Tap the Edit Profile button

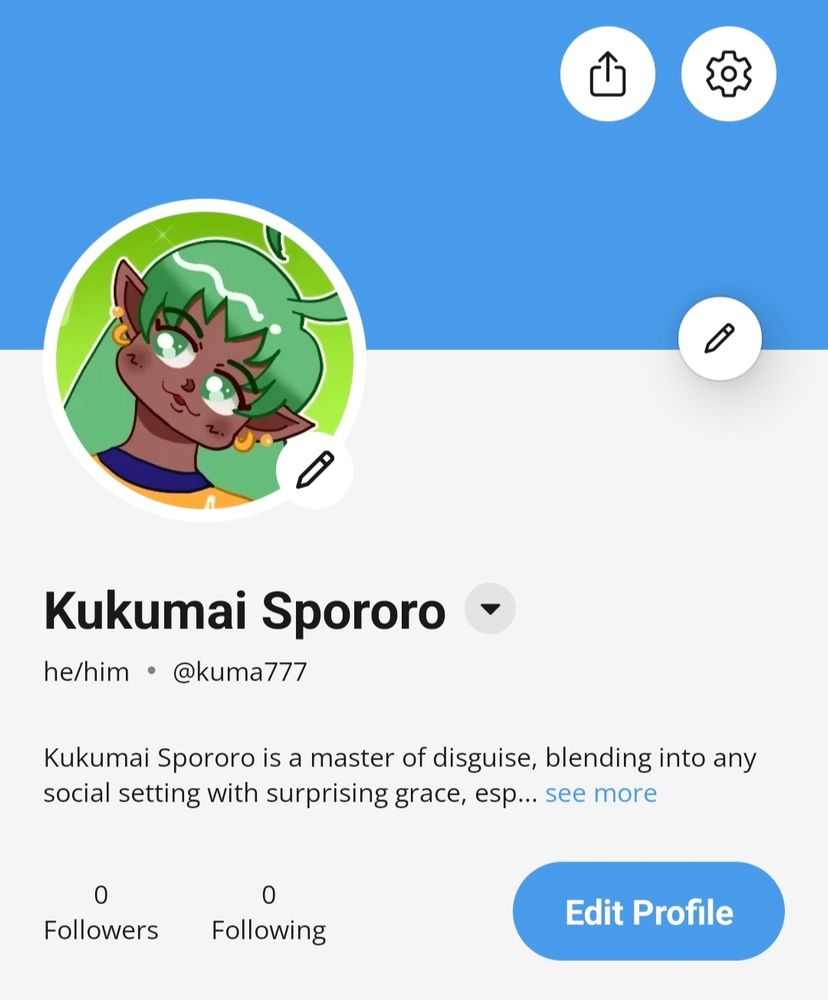[x=649, y=911]
